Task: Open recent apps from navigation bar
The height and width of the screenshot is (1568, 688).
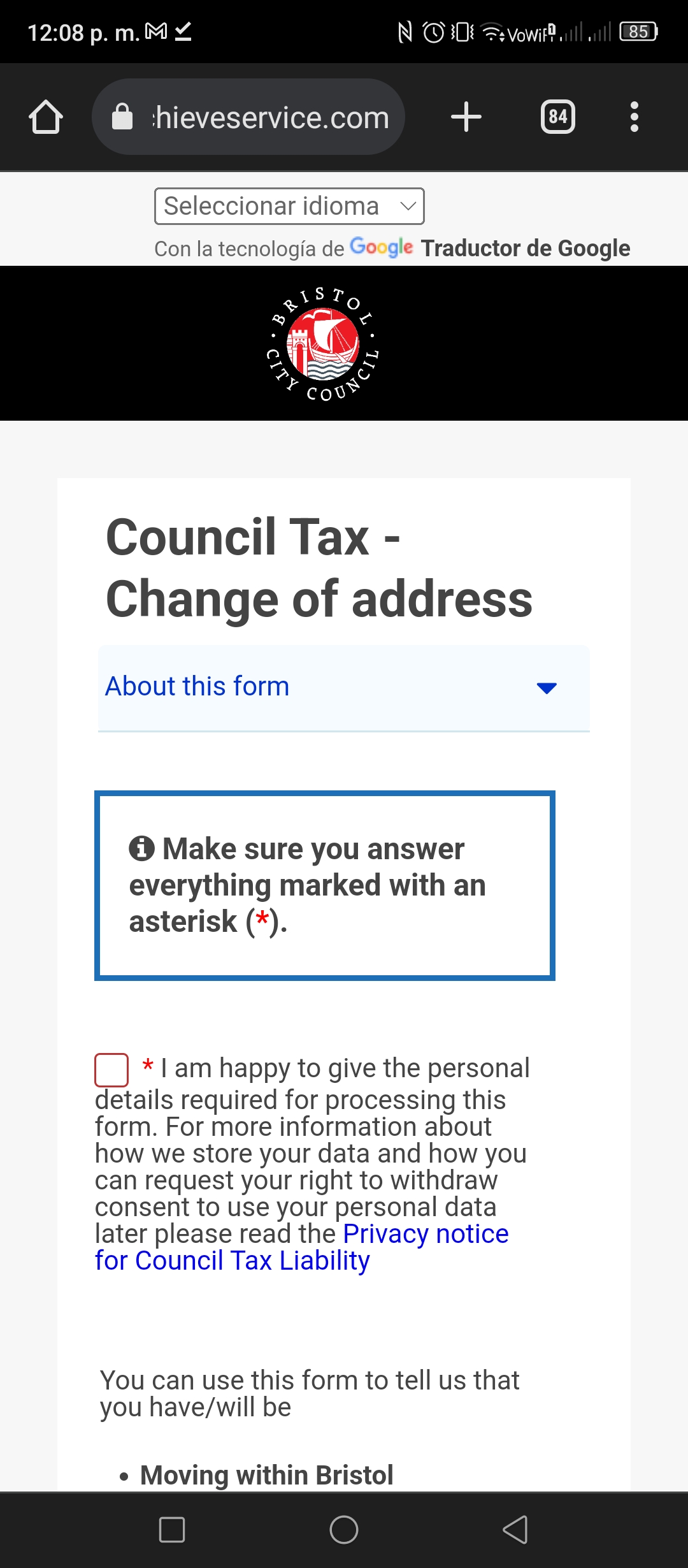Action: click(172, 1529)
